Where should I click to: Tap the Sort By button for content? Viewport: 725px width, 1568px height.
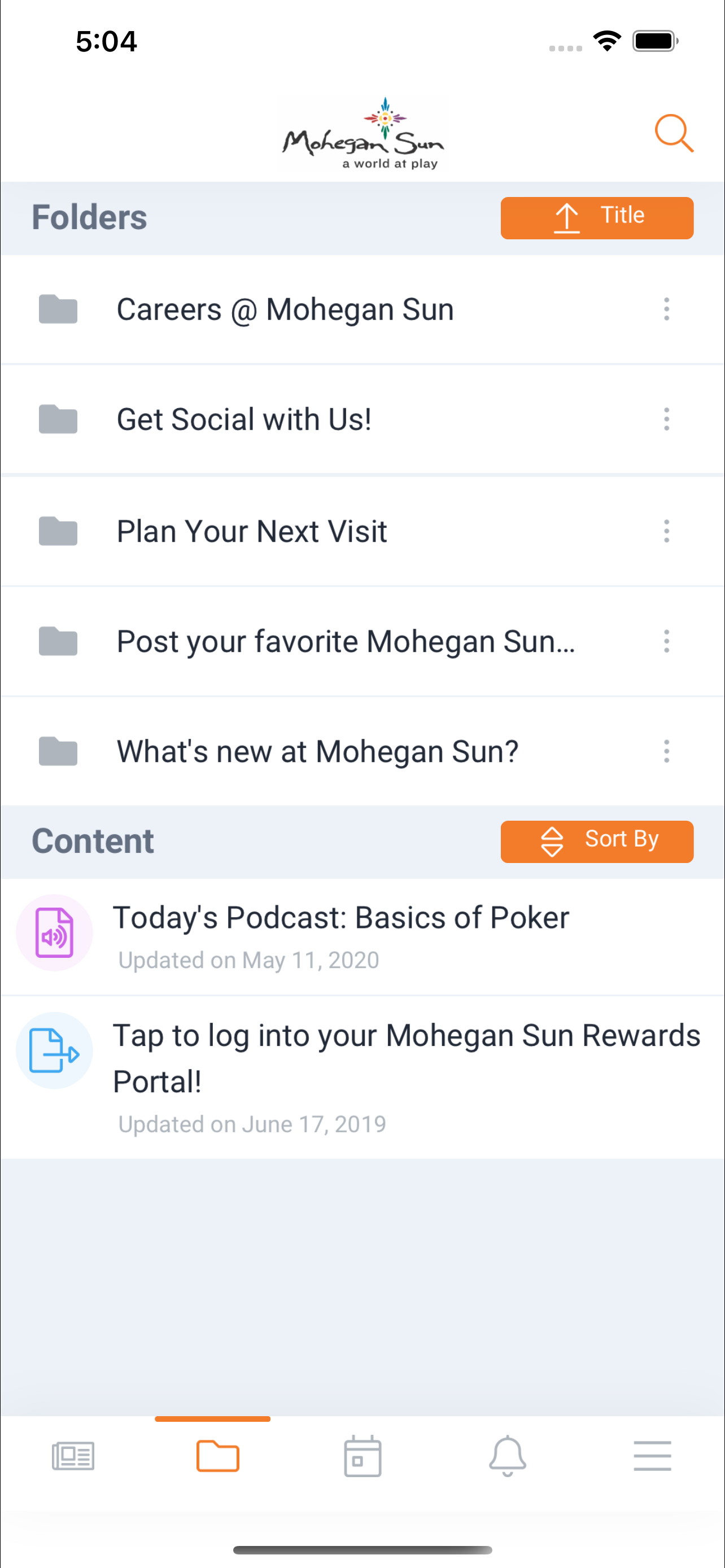point(597,842)
